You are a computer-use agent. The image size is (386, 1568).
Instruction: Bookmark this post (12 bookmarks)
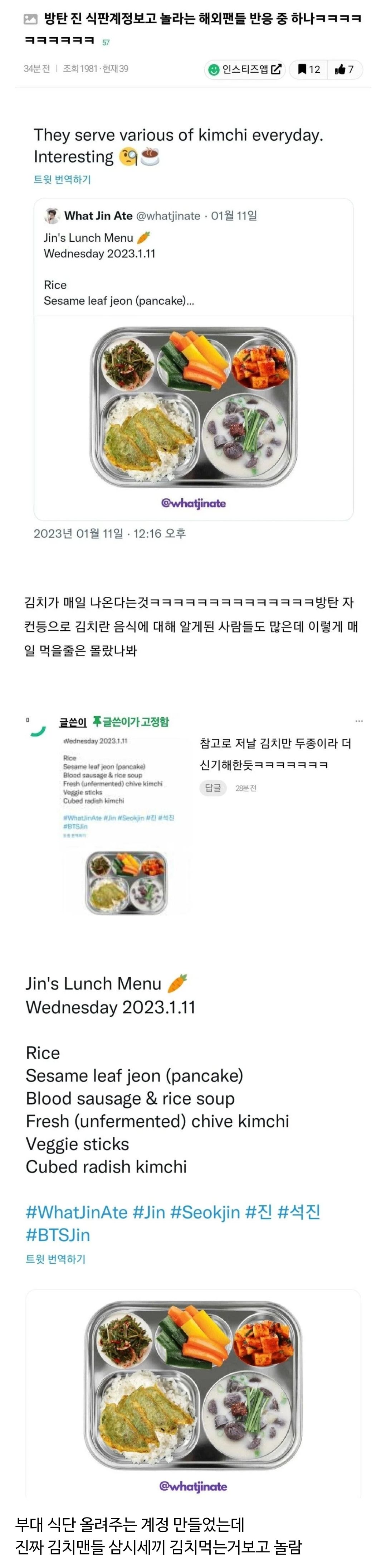(x=308, y=69)
